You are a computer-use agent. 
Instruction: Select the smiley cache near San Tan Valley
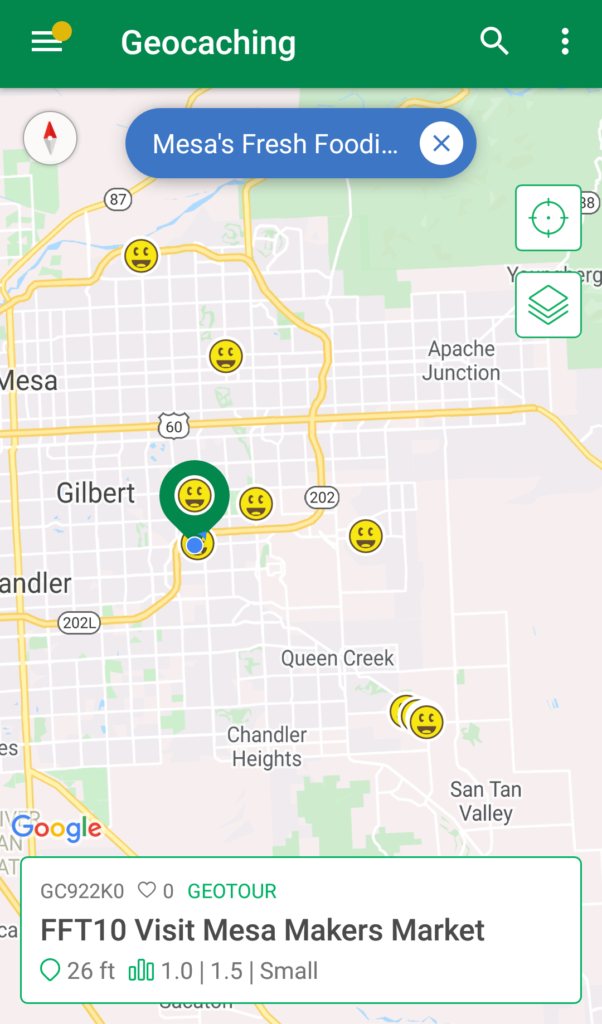click(x=427, y=721)
